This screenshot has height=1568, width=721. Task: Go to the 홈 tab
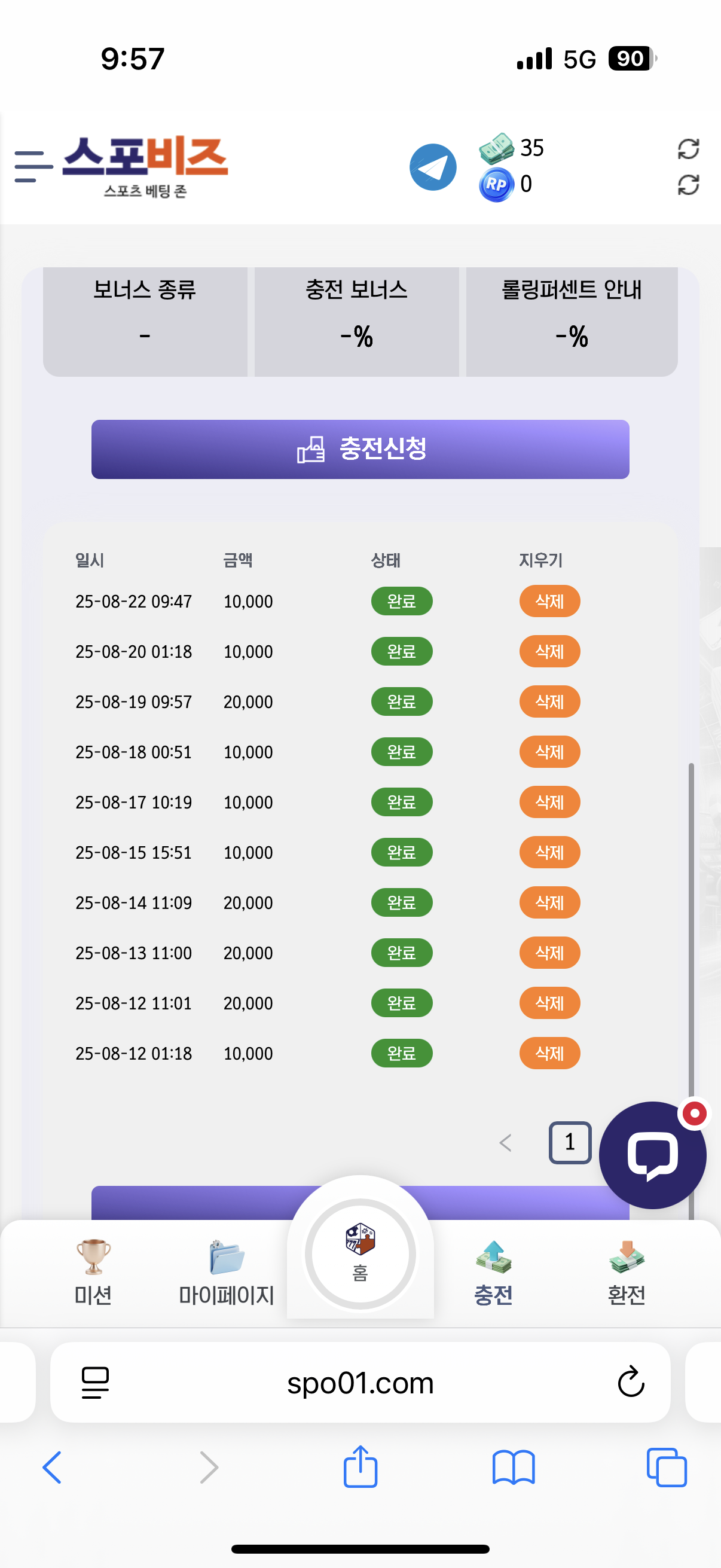coord(360,1254)
